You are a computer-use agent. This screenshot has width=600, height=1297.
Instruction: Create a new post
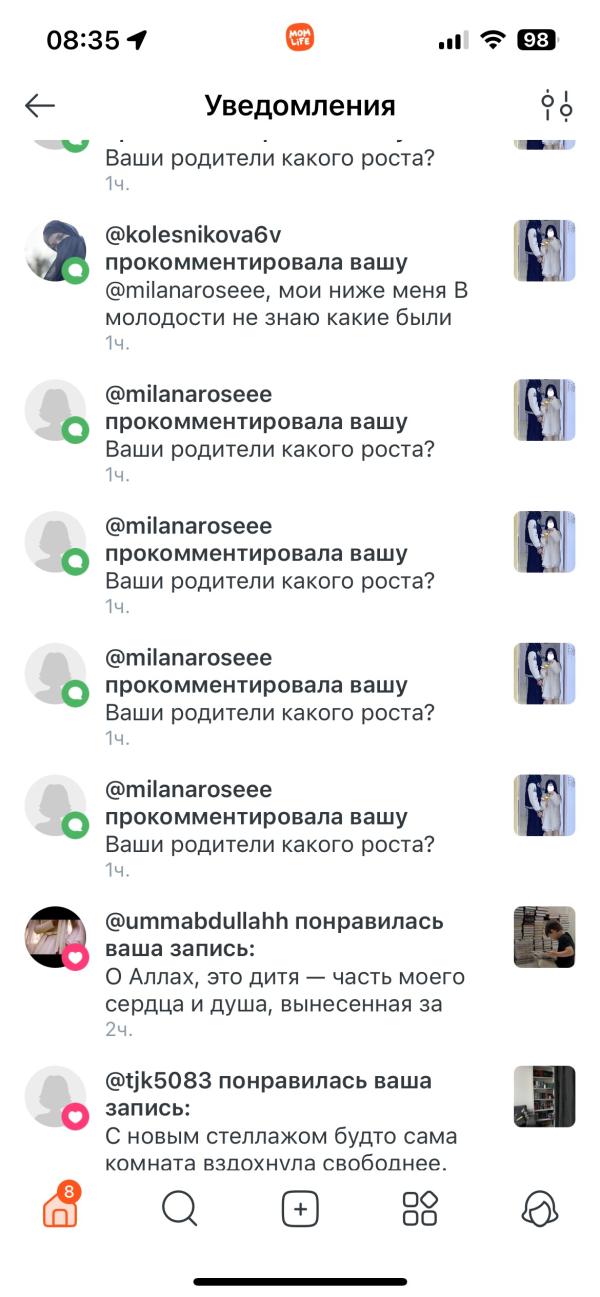(x=300, y=1209)
